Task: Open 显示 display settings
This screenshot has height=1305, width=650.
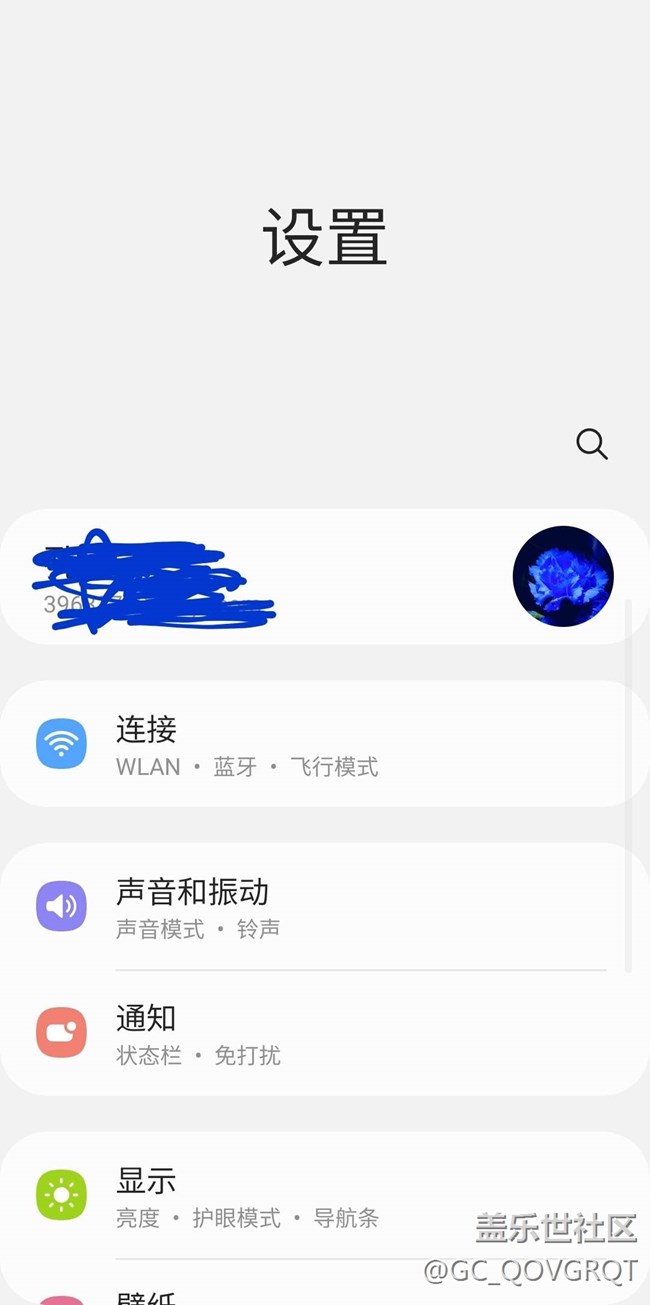Action: click(x=325, y=1195)
